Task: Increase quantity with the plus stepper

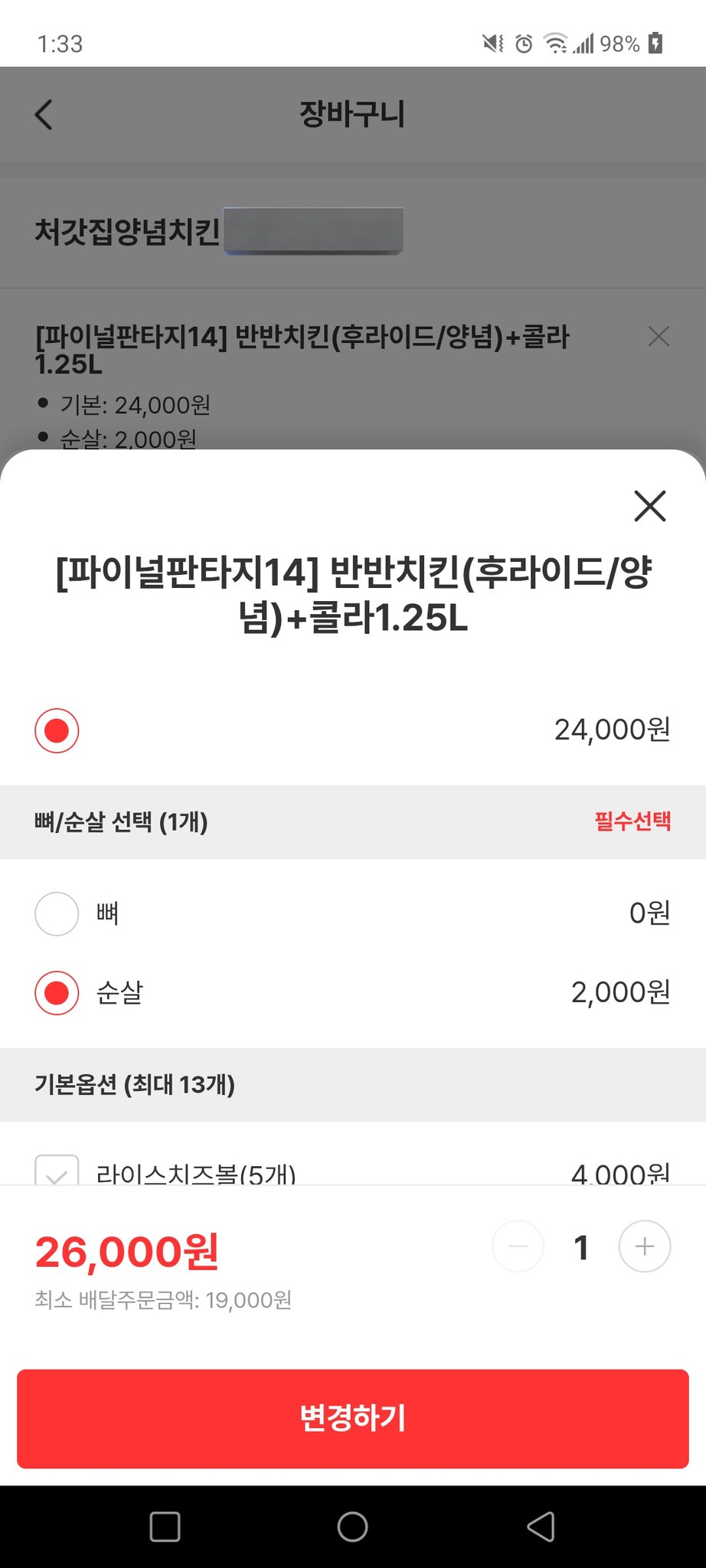Action: 644,1246
